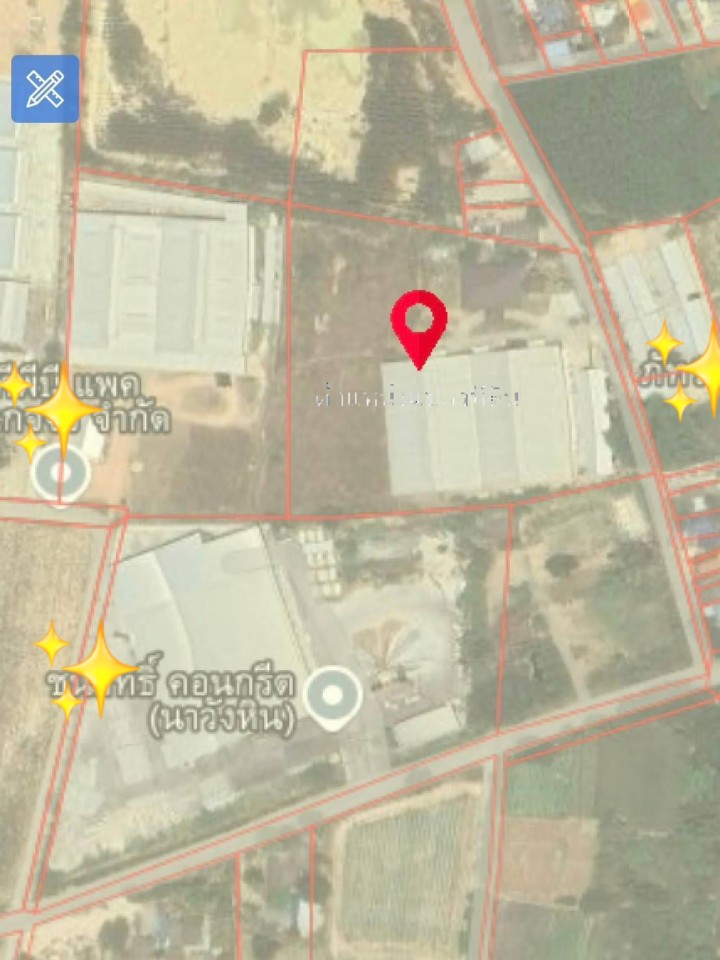Image resolution: width=720 pixels, height=960 pixels.
Task: Tap the red location pin
Action: click(x=419, y=323)
